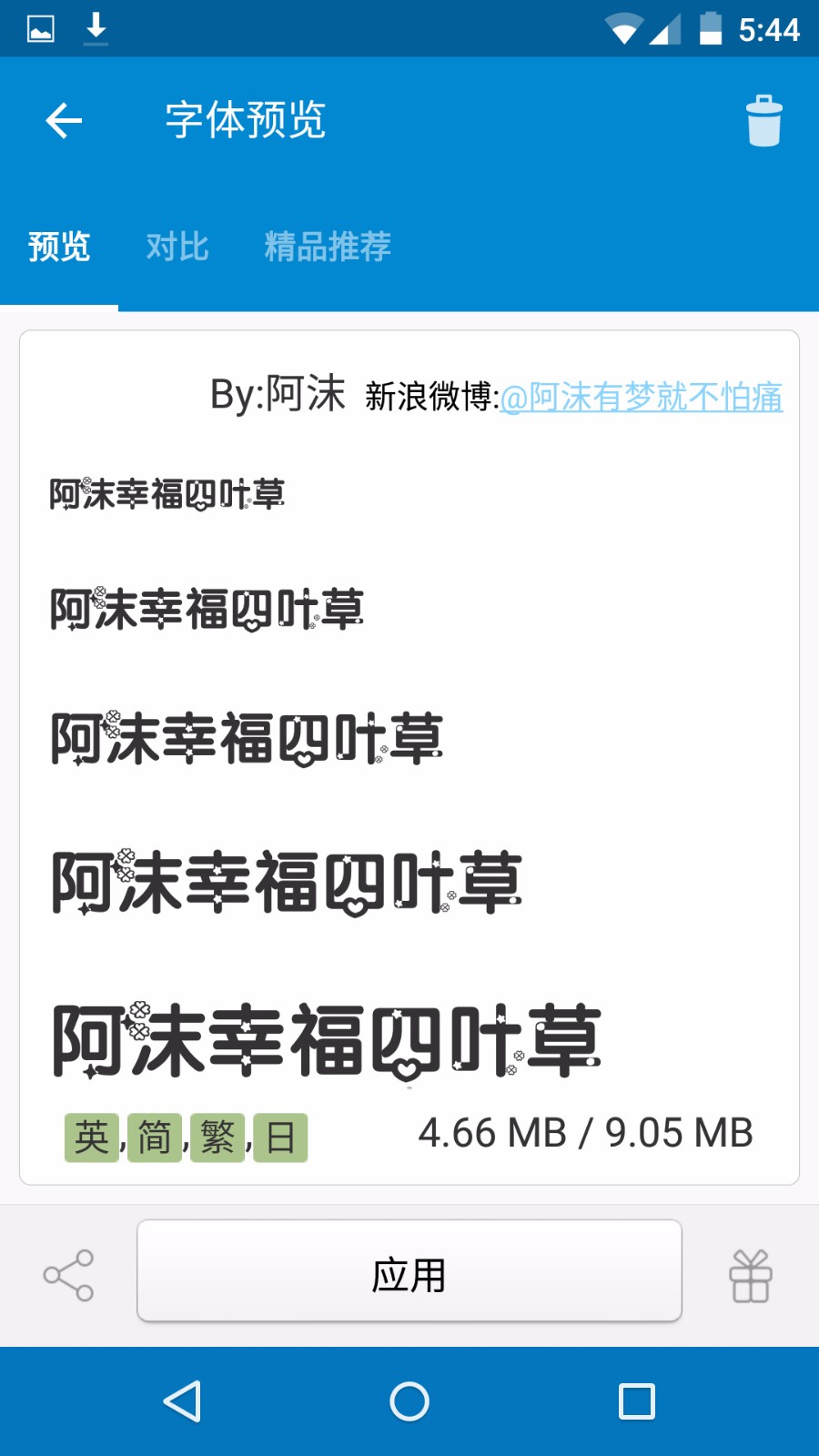This screenshot has height=1456, width=819.
Task: Expand the 繁 traditional Chinese tag
Action: click(218, 1137)
